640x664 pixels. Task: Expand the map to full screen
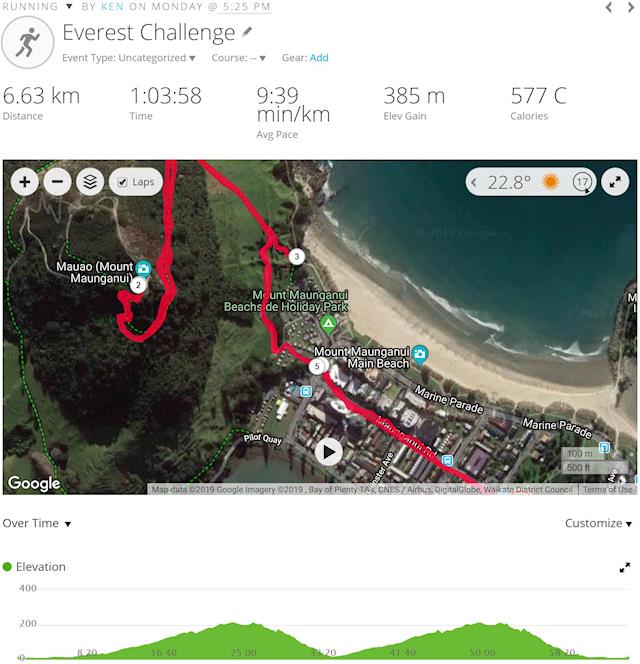[616, 182]
